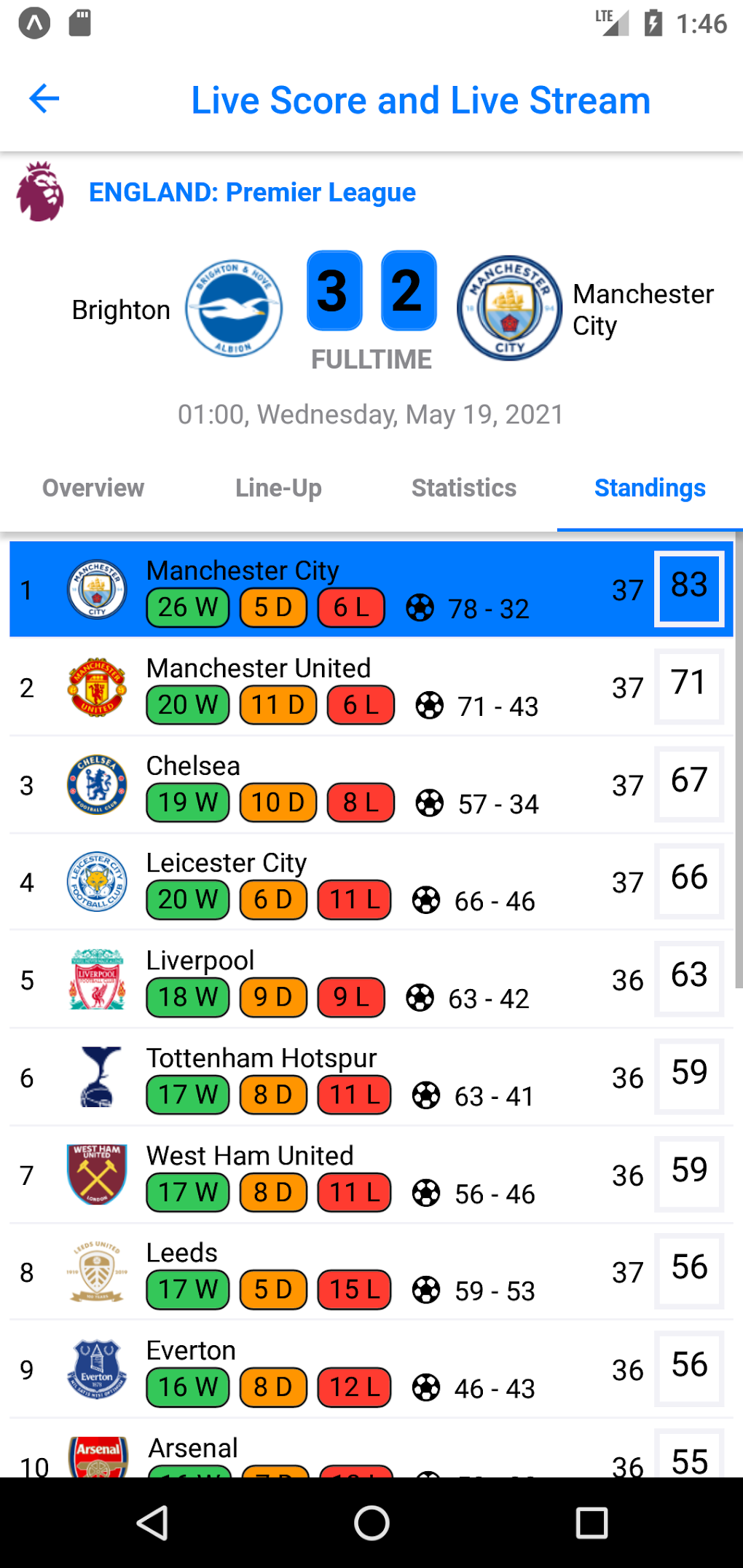Tap the 26 W badge for Manchester City
Screen dimensions: 743x1568
187,607
